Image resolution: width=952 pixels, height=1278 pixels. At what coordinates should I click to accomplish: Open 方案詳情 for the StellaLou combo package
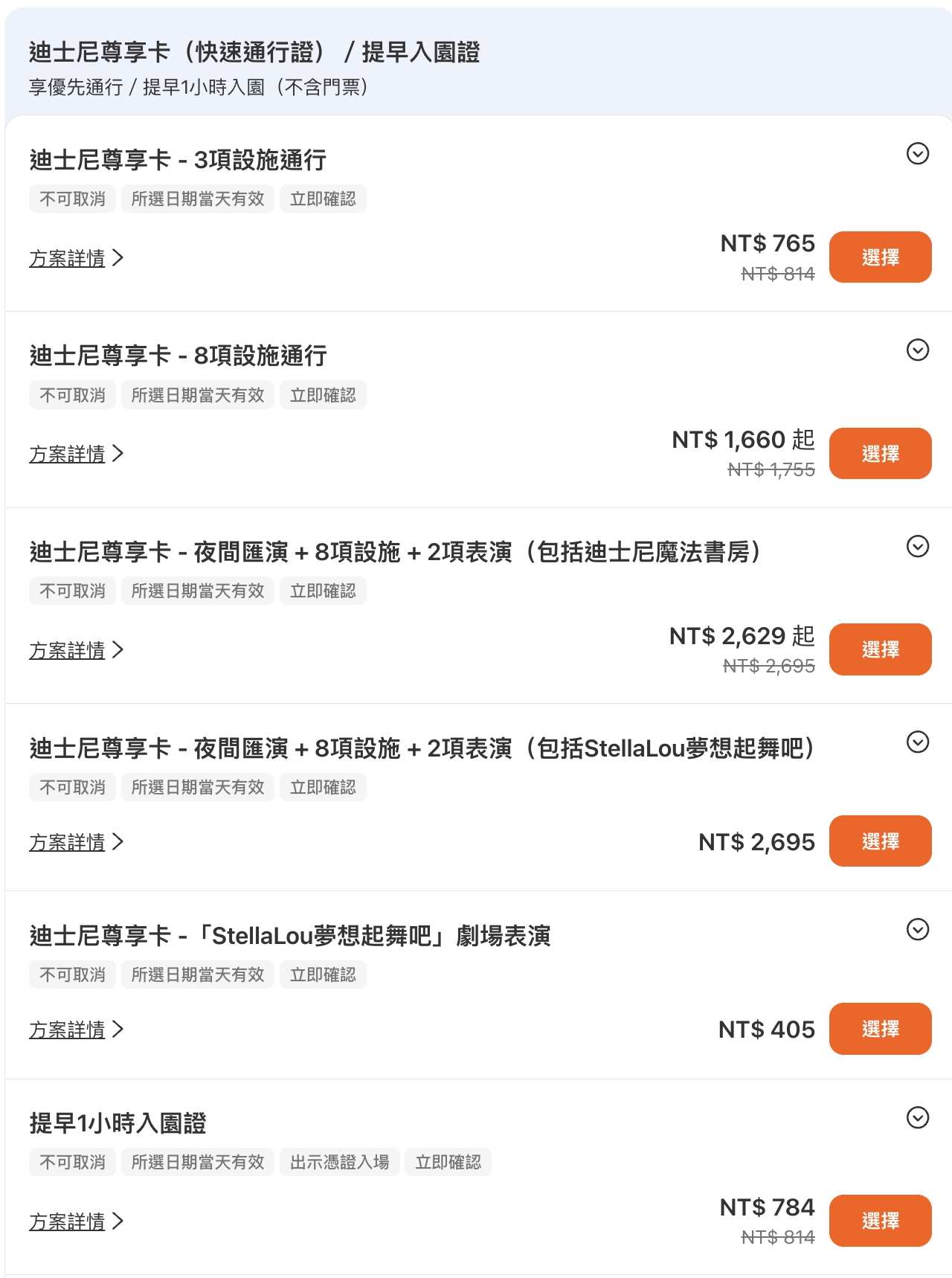click(68, 842)
